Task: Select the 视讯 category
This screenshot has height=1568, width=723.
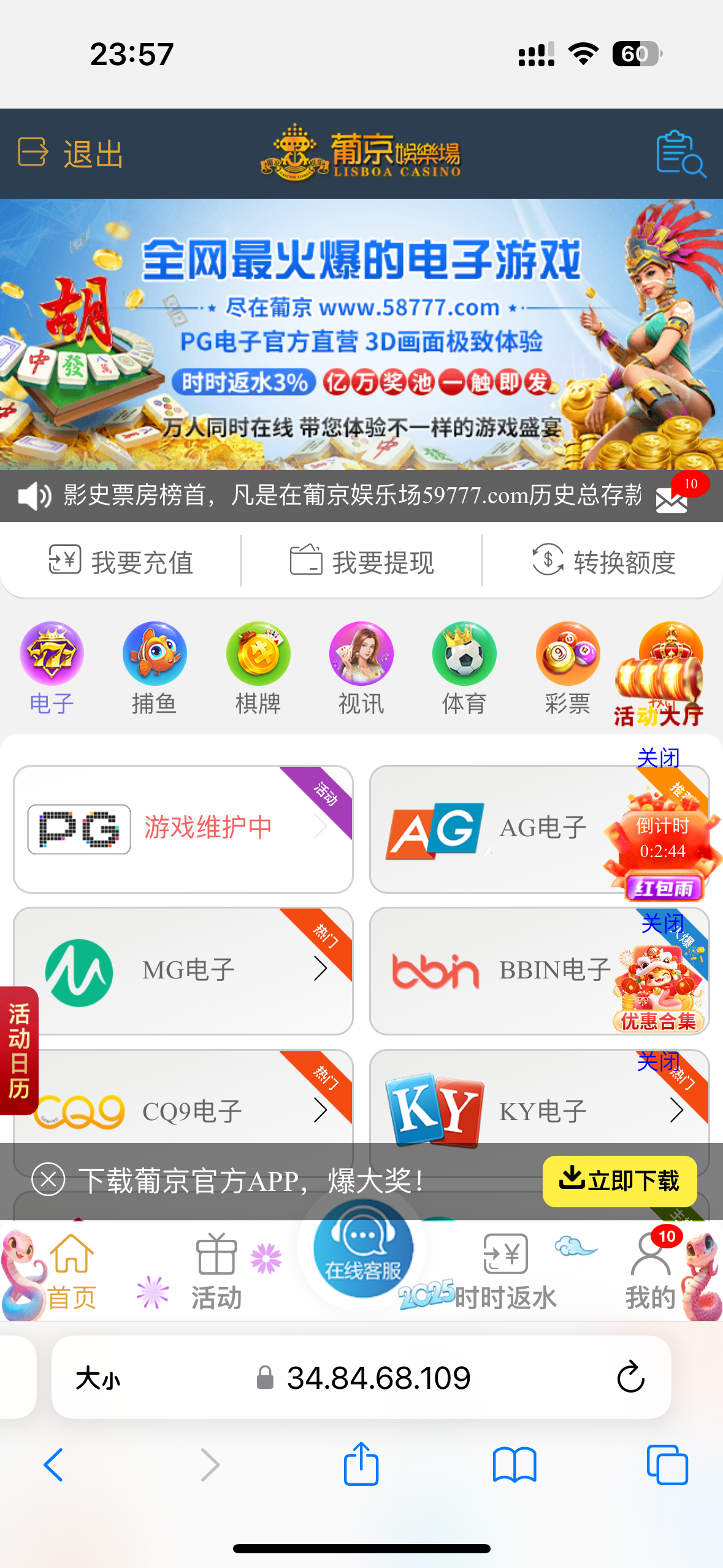Action: pos(361,668)
